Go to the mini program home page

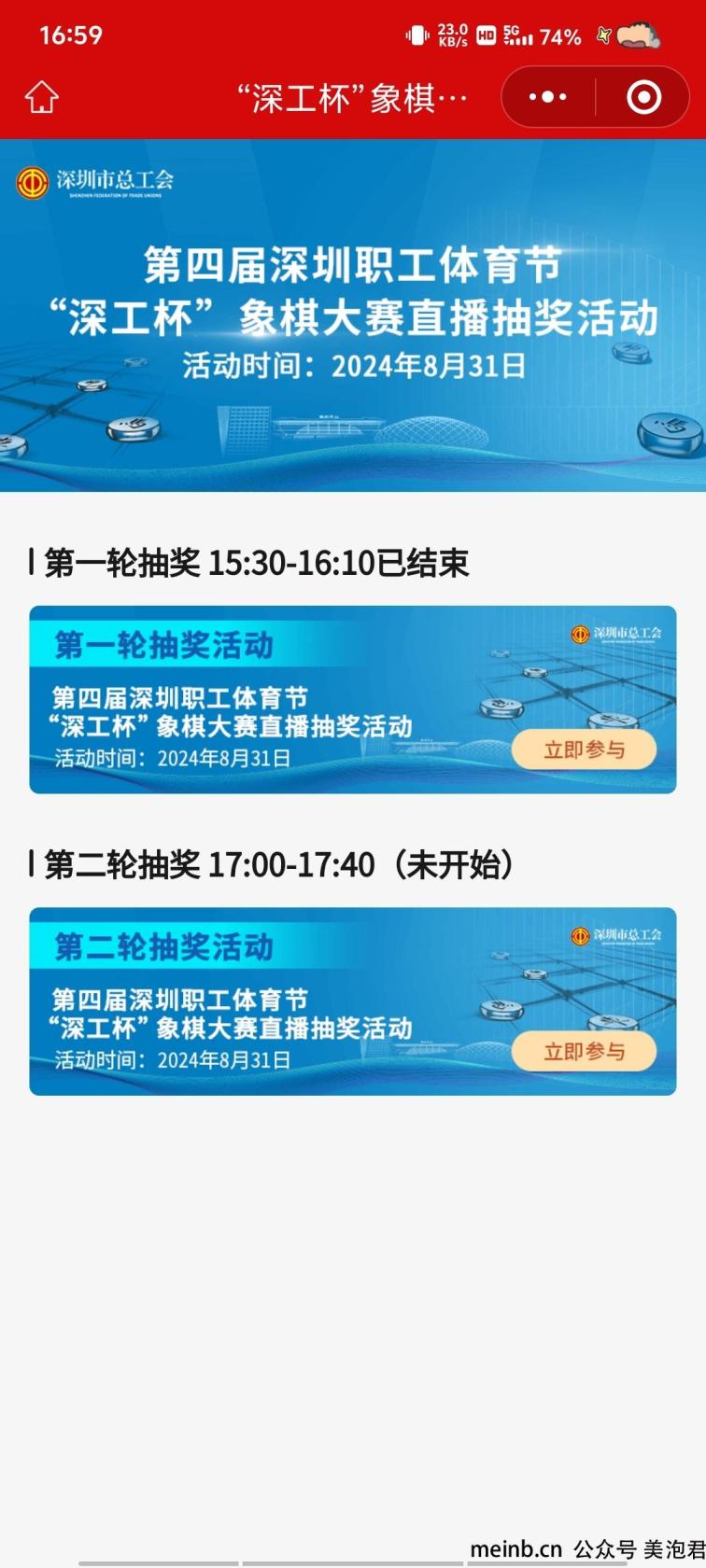(41, 97)
